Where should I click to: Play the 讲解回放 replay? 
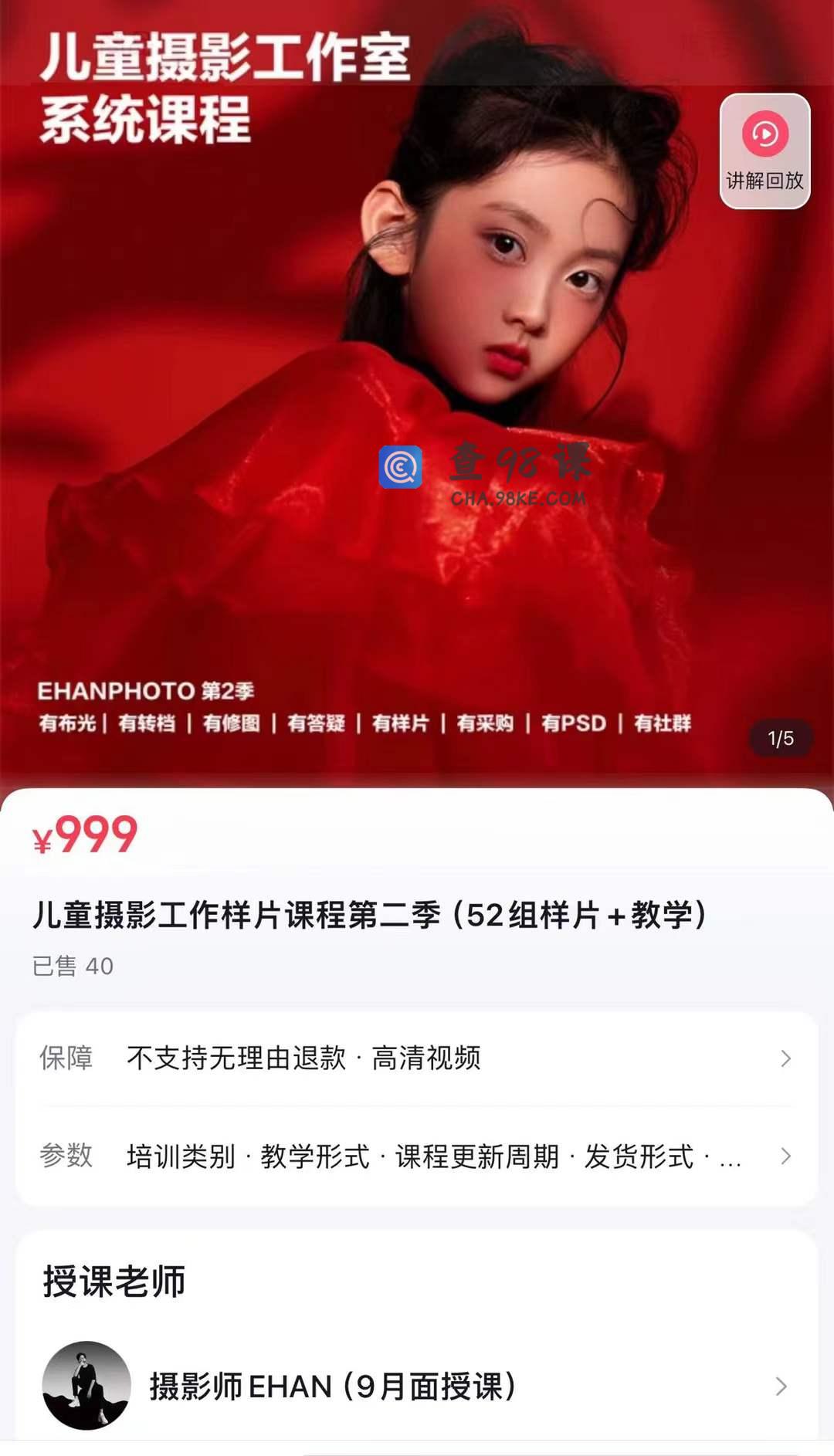point(764,151)
